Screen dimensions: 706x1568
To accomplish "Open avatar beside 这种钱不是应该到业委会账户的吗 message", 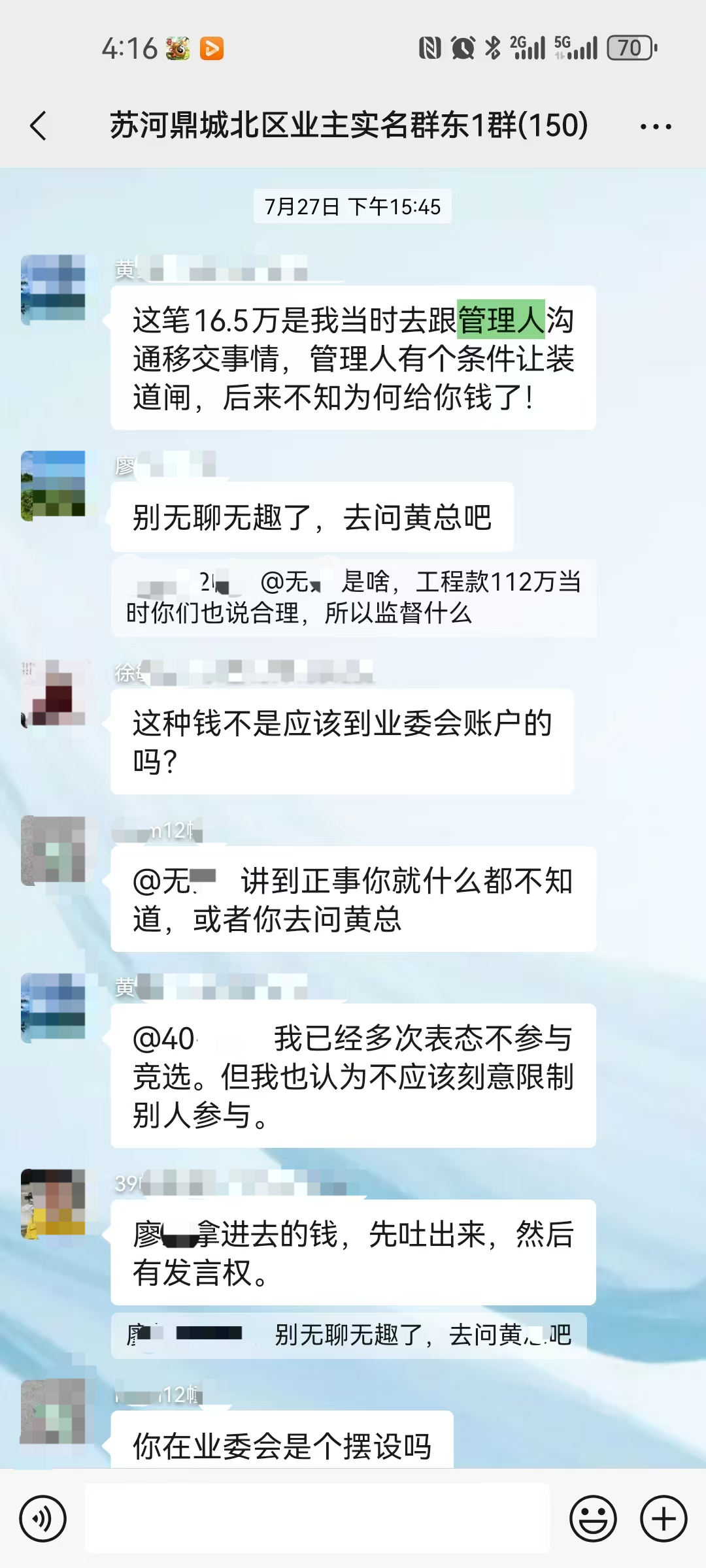I will pyautogui.click(x=54, y=693).
